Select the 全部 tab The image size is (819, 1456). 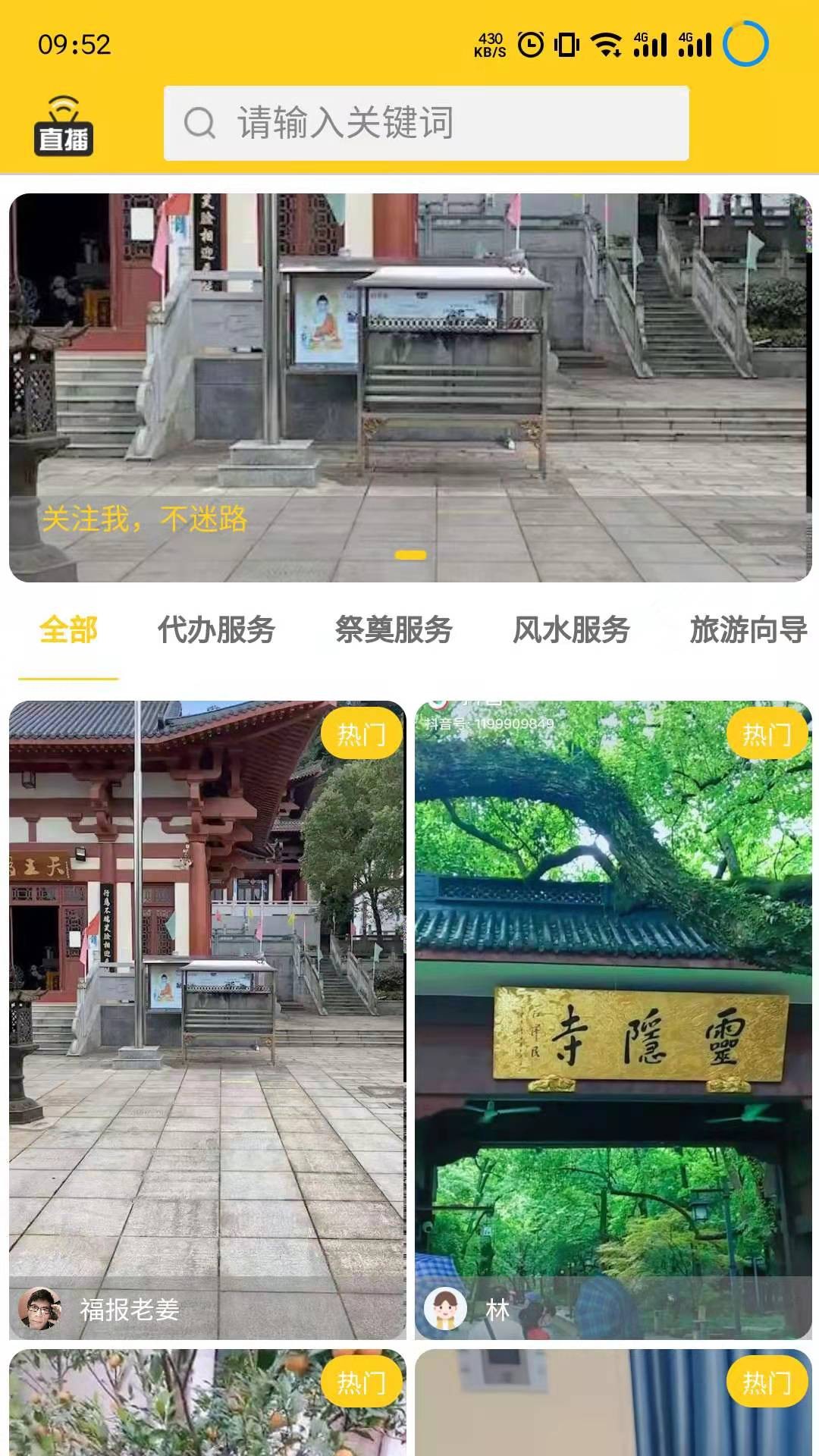pyautogui.click(x=68, y=630)
